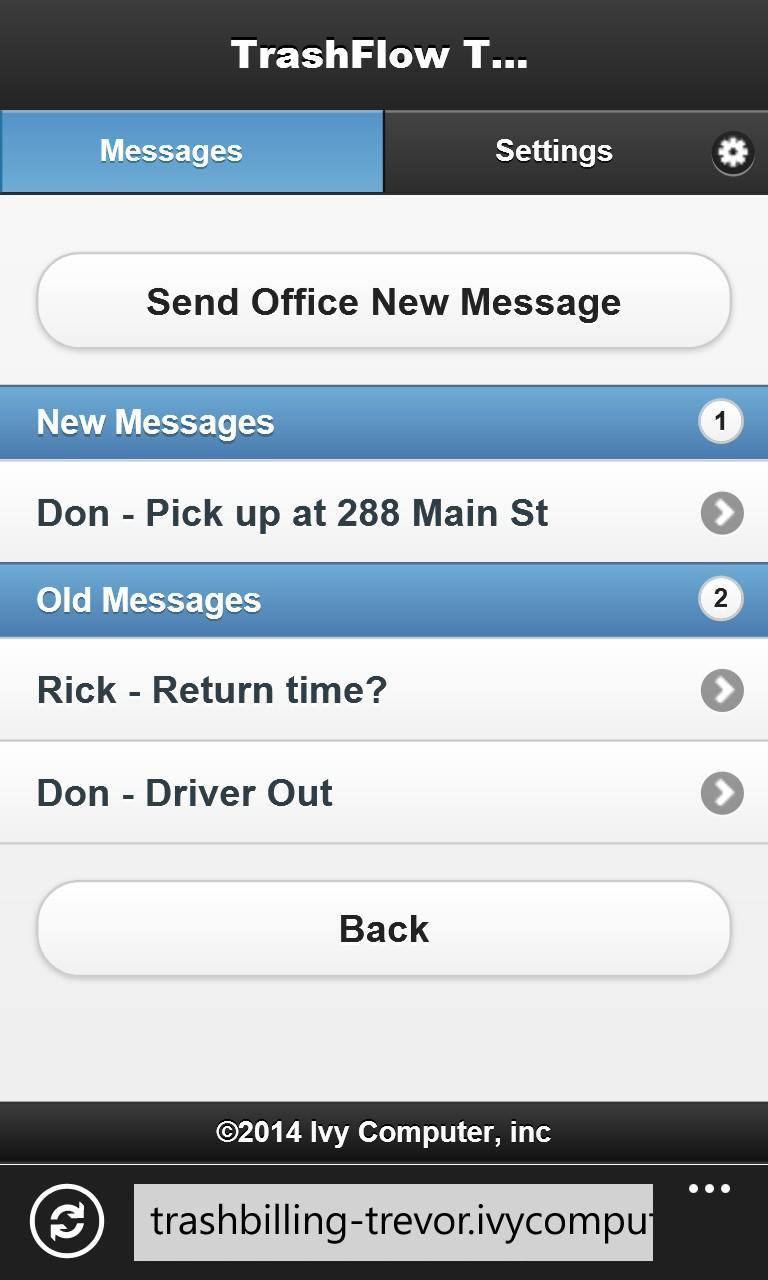
Task: Switch to the Messages tab
Action: click(x=192, y=151)
